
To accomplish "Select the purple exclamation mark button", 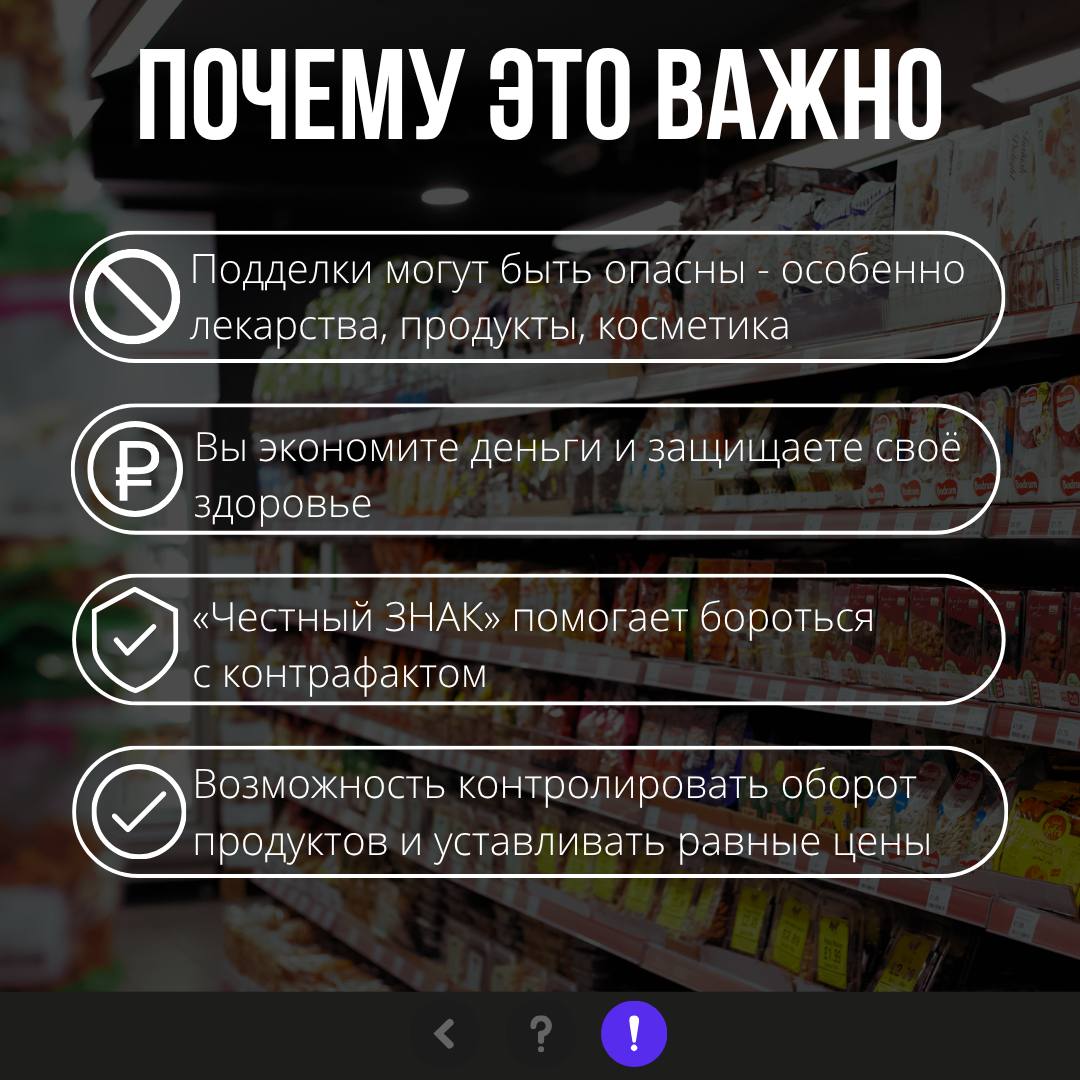I will coord(633,1034).
